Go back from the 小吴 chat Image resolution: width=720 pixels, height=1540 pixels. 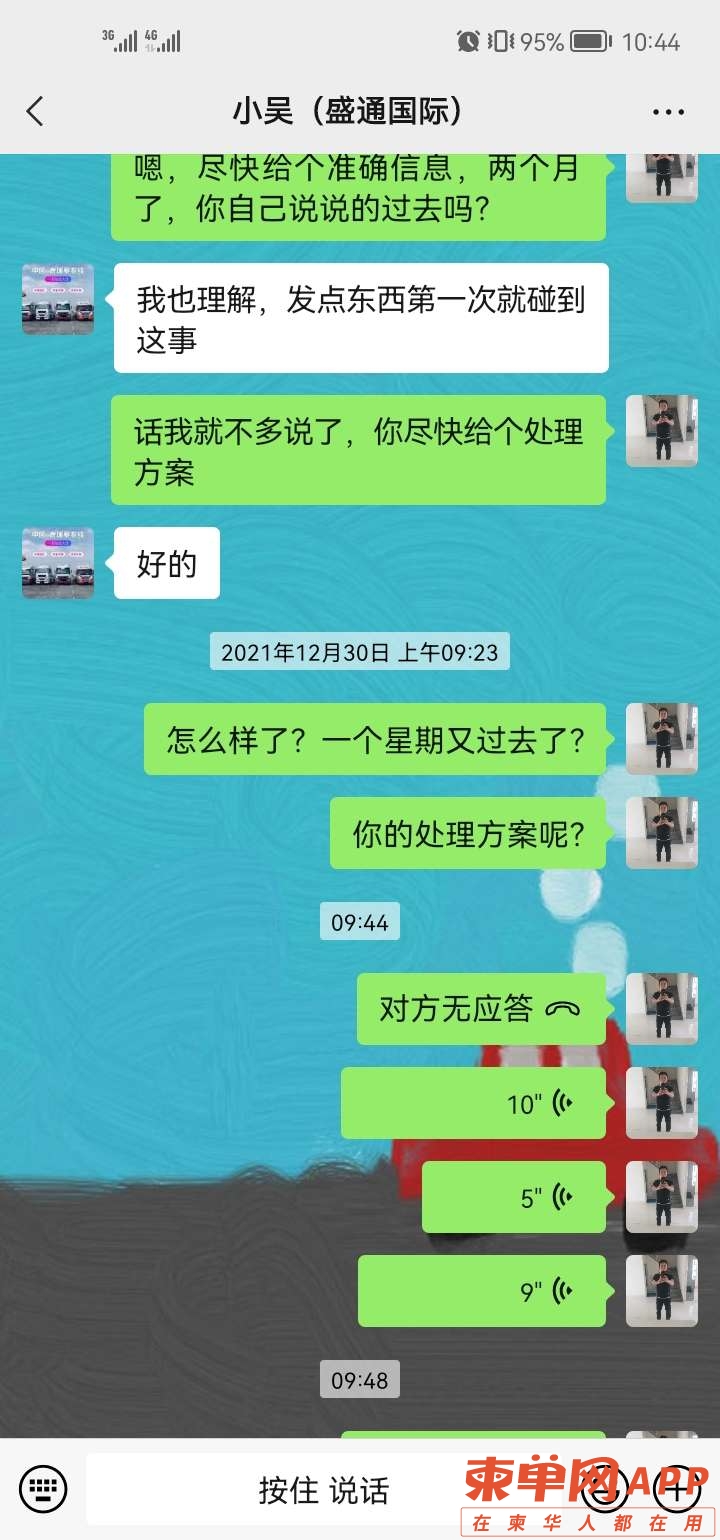pos(35,111)
